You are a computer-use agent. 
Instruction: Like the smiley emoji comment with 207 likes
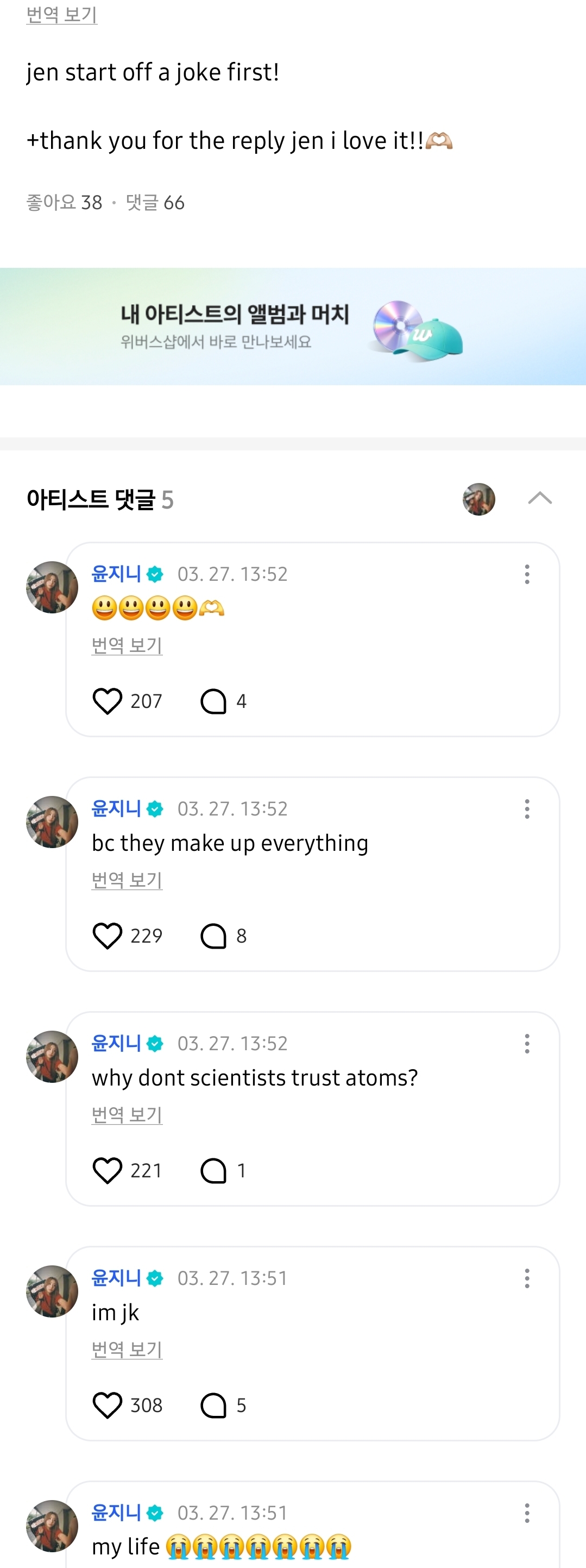tap(108, 701)
